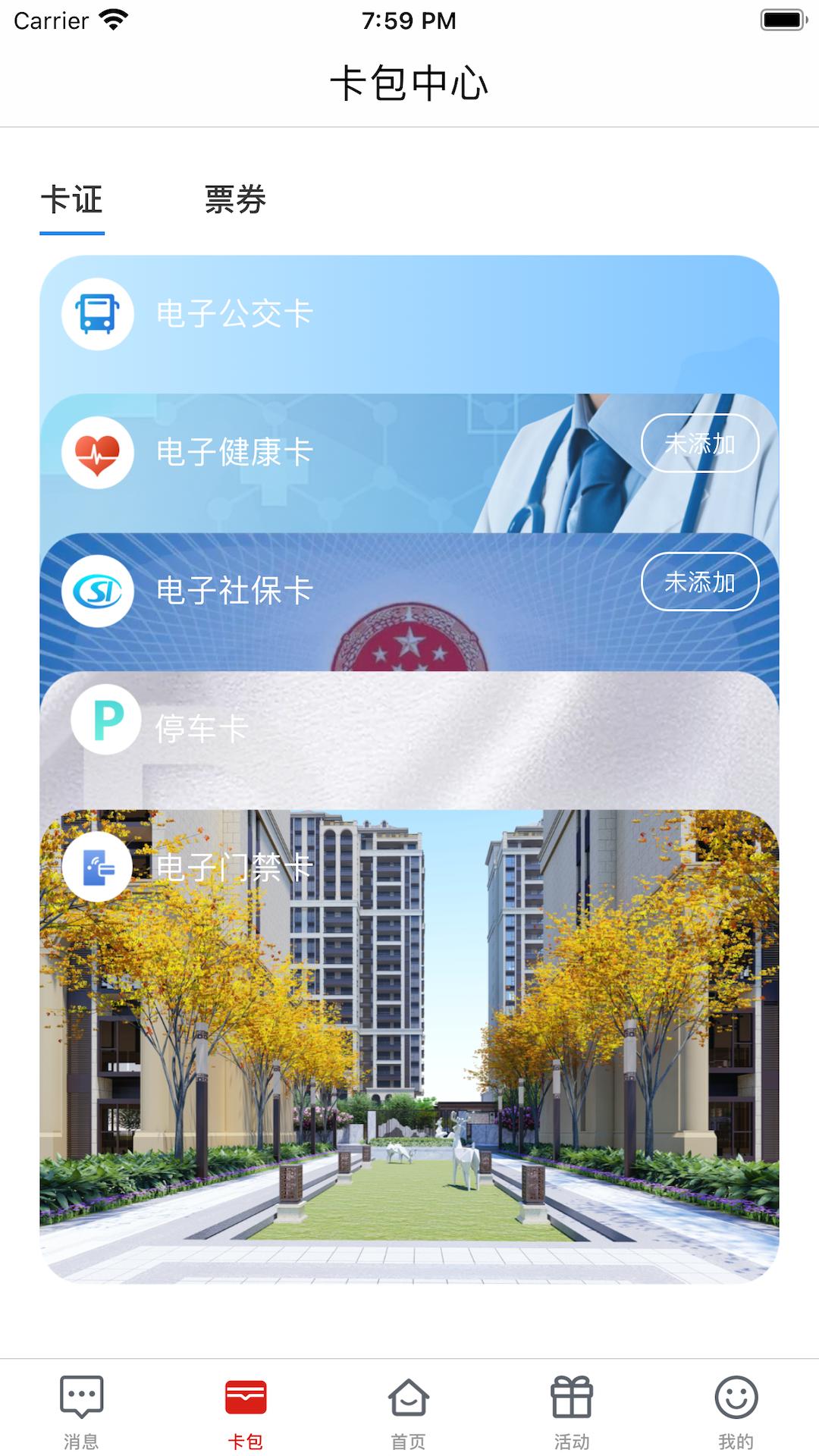Open the 停车卡 card
This screenshot has width=819, height=1456.
coord(409,740)
